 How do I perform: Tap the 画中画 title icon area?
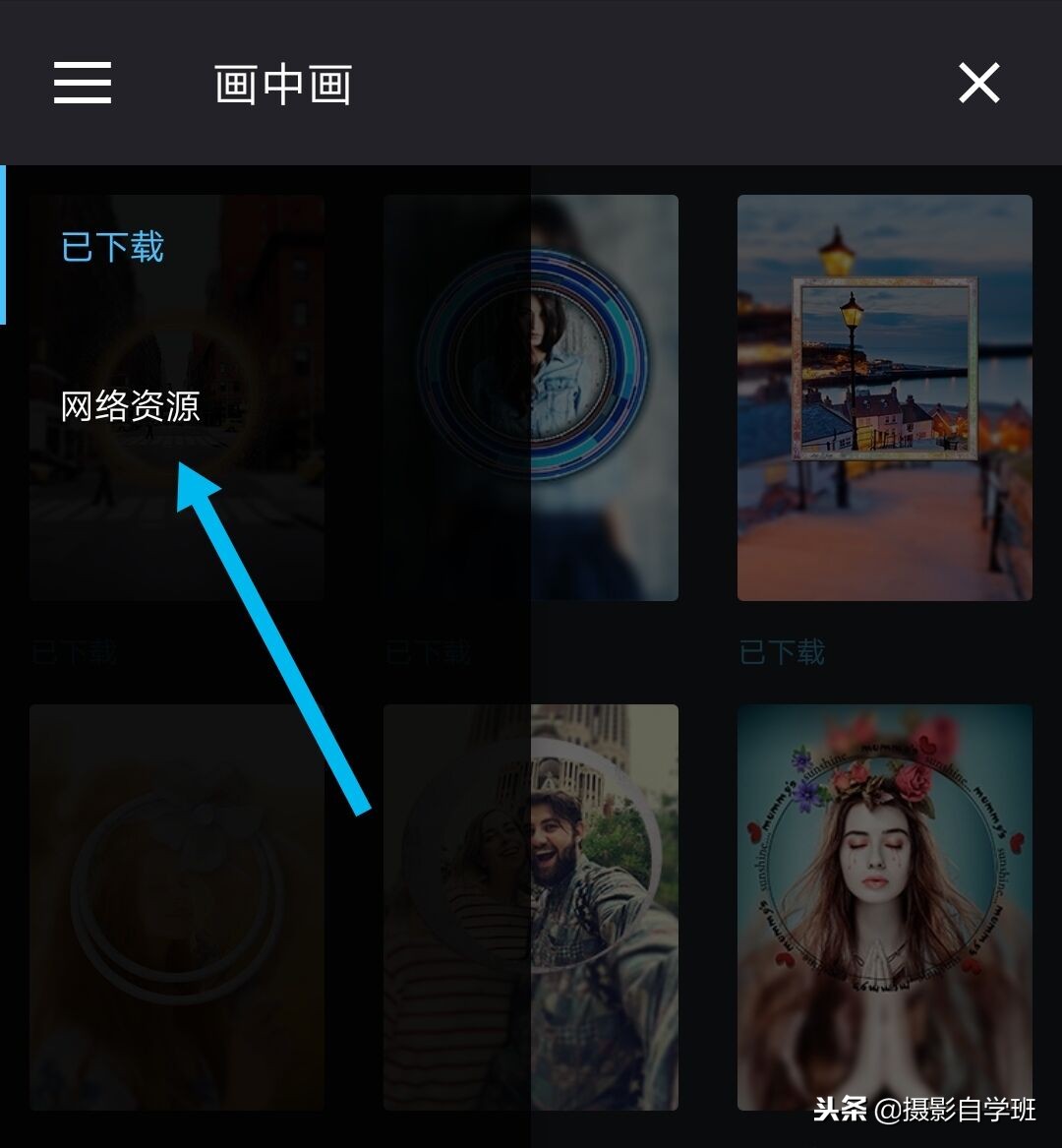[282, 84]
